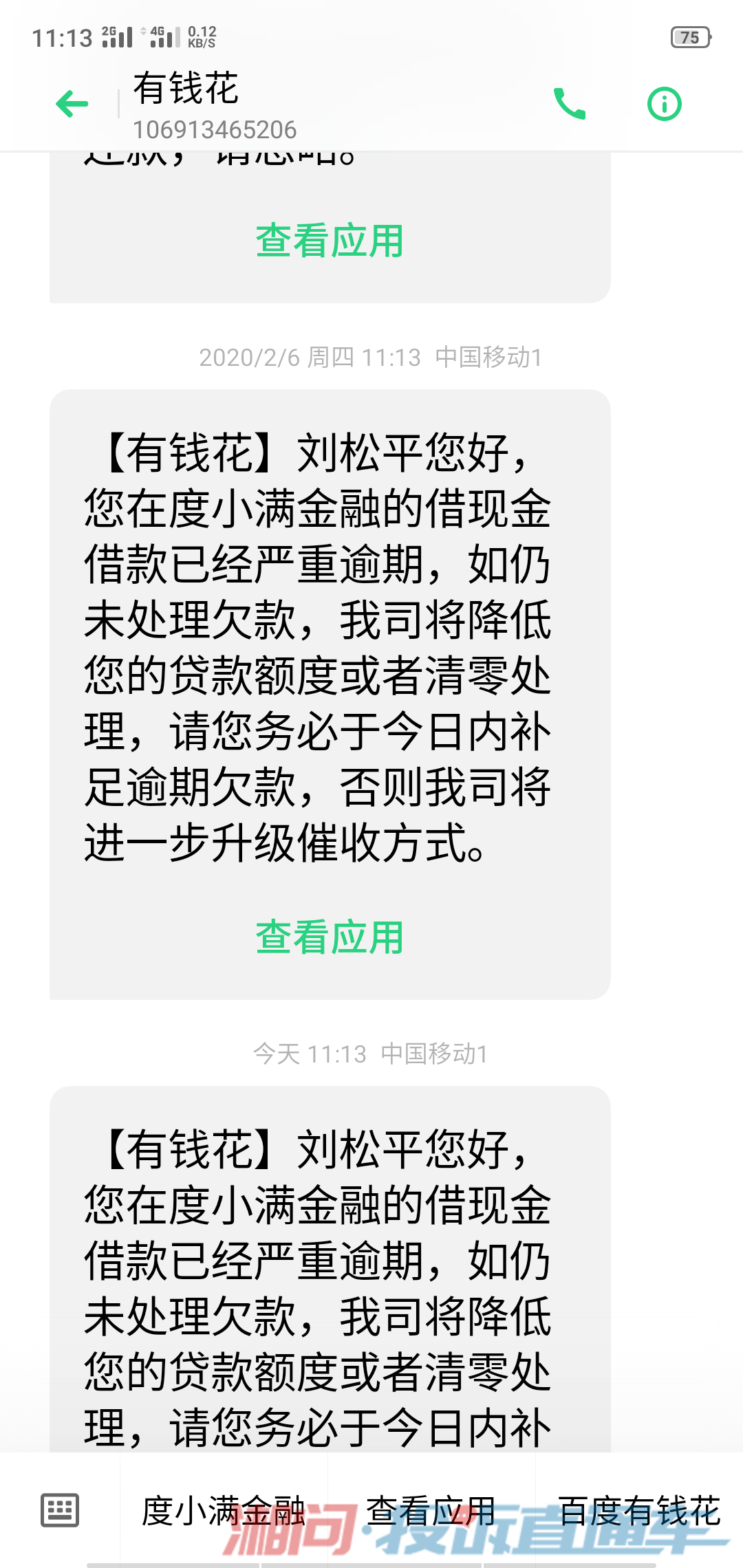The width and height of the screenshot is (743, 1568).
Task: Call the sender 有钱花
Action: tap(570, 105)
